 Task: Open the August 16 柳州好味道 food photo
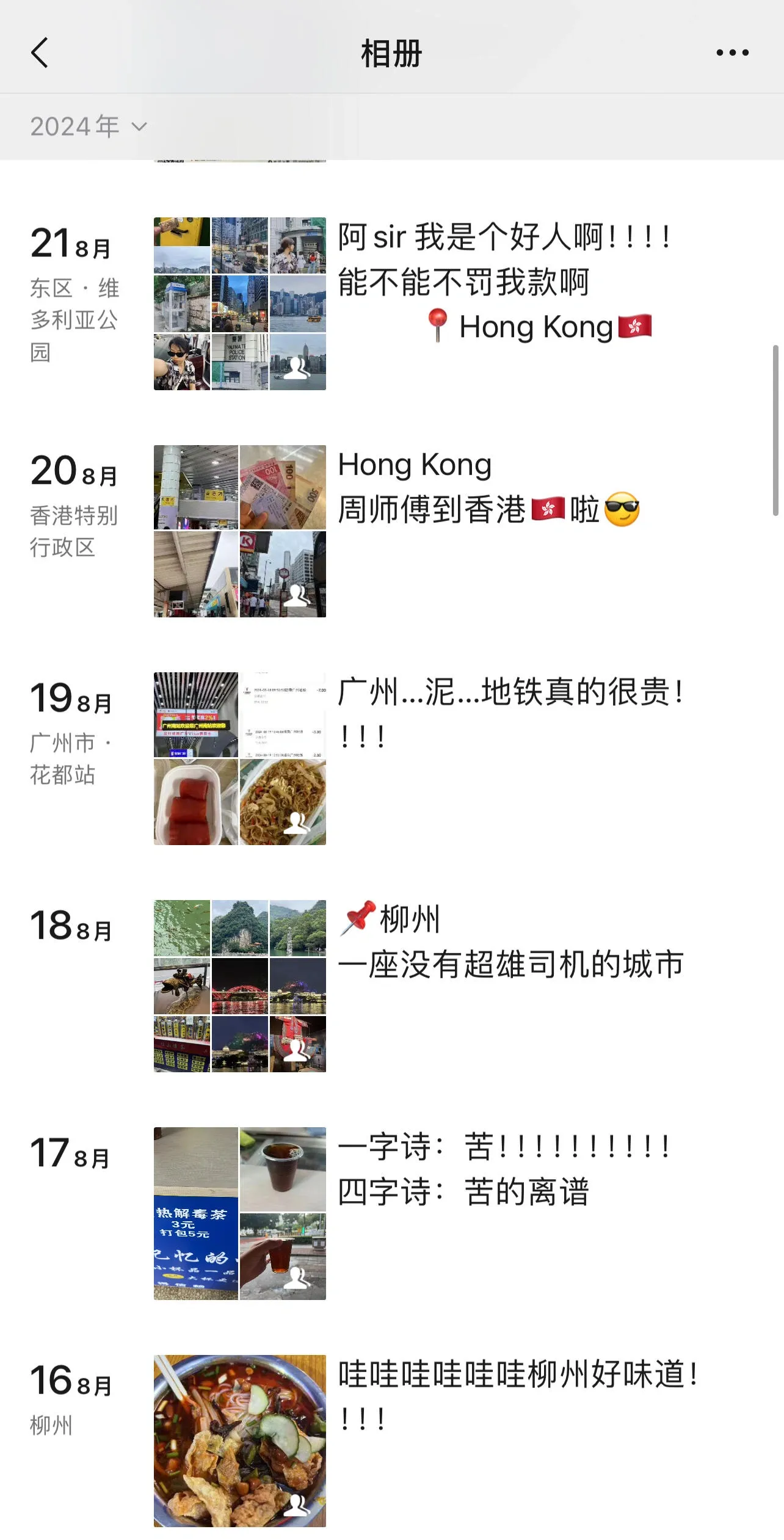(240, 1440)
